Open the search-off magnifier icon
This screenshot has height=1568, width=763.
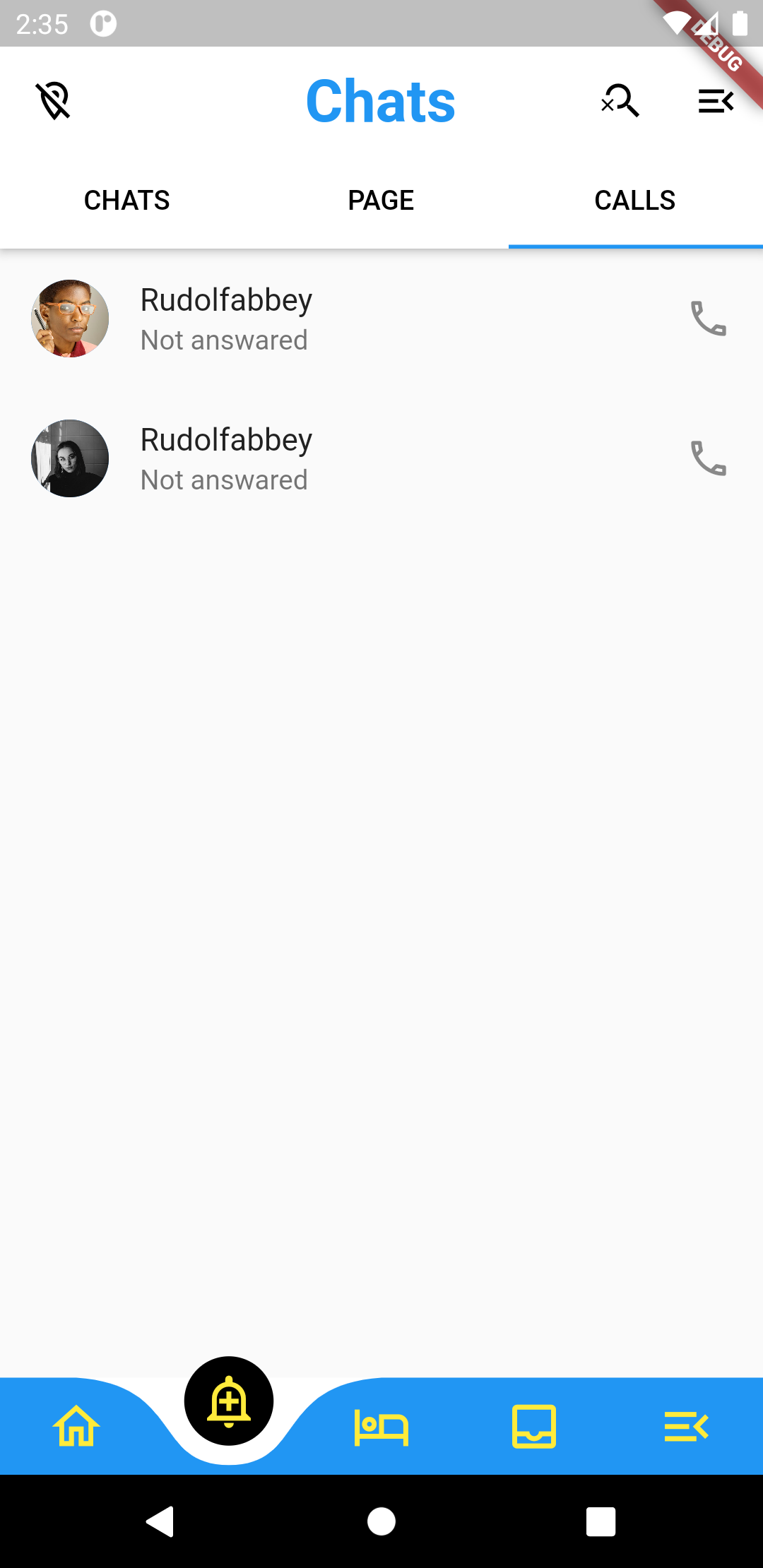point(620,101)
